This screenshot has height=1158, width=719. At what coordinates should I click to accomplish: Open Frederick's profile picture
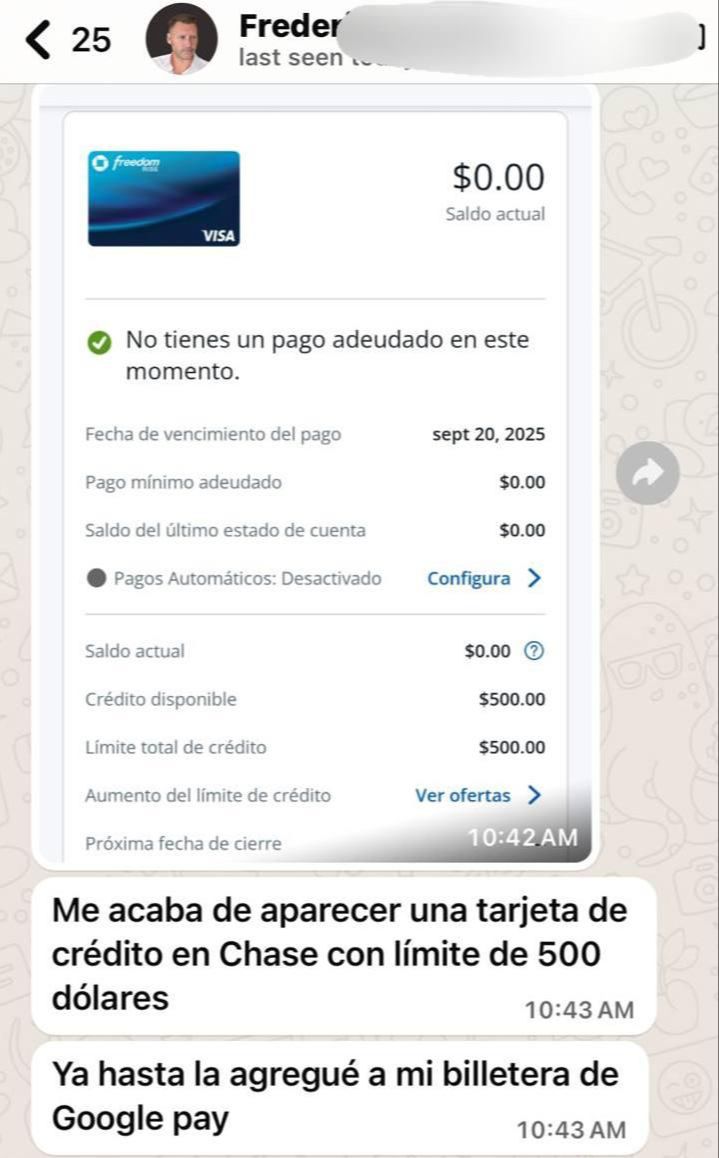(x=181, y=39)
